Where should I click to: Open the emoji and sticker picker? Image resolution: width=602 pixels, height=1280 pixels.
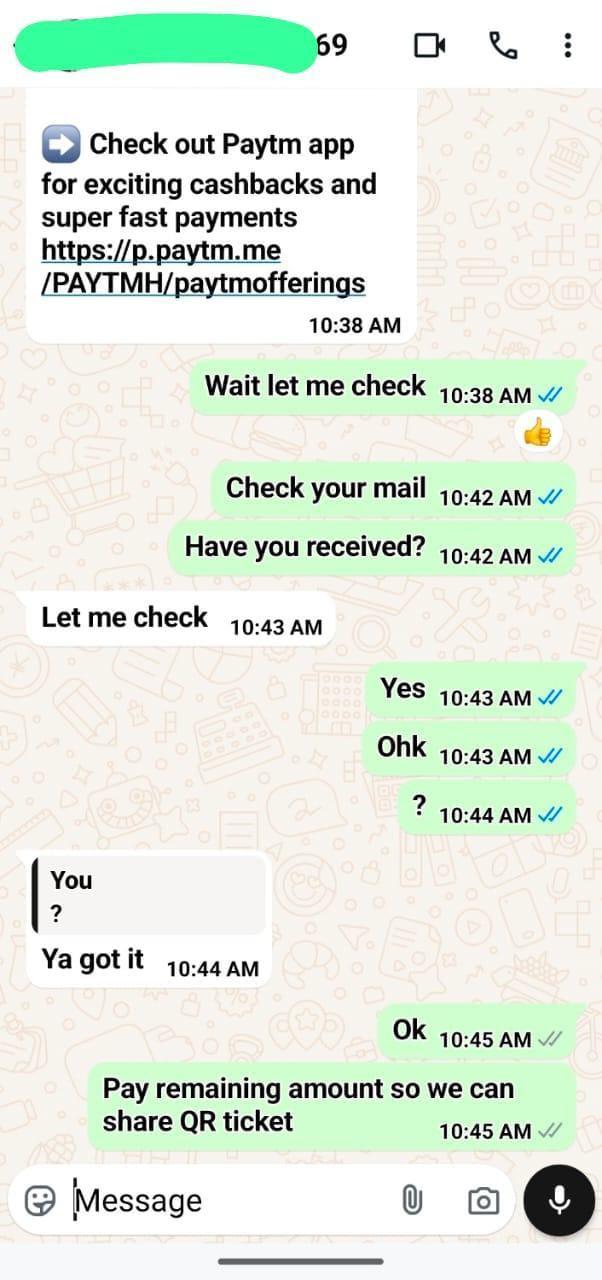(x=40, y=1200)
